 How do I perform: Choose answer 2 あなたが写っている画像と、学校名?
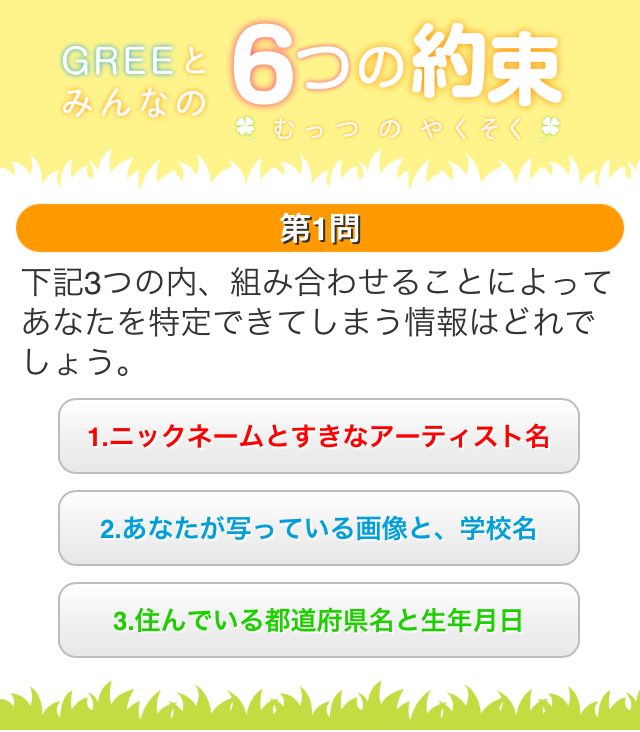pos(319,528)
